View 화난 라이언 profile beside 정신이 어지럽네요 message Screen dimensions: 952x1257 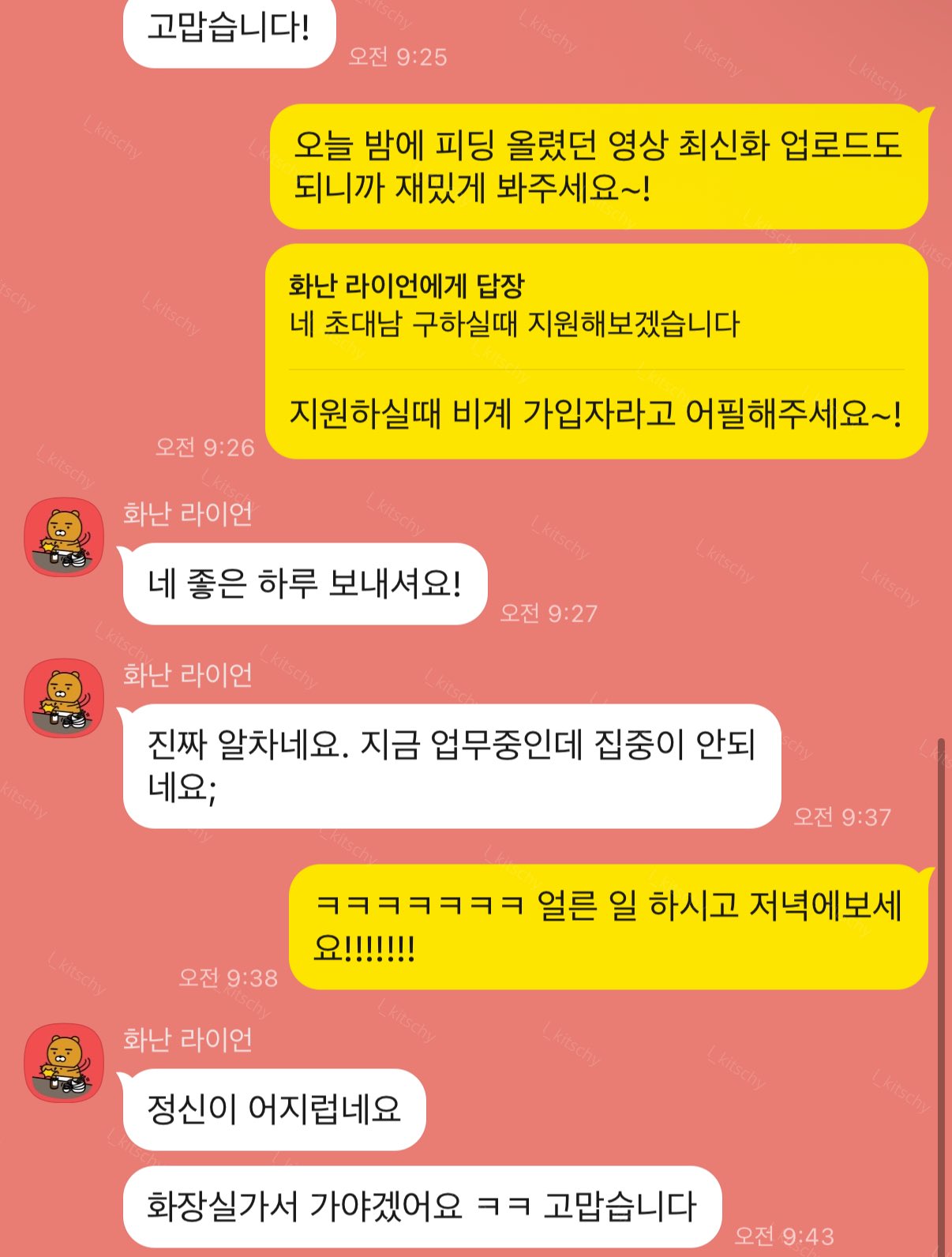[64, 1063]
